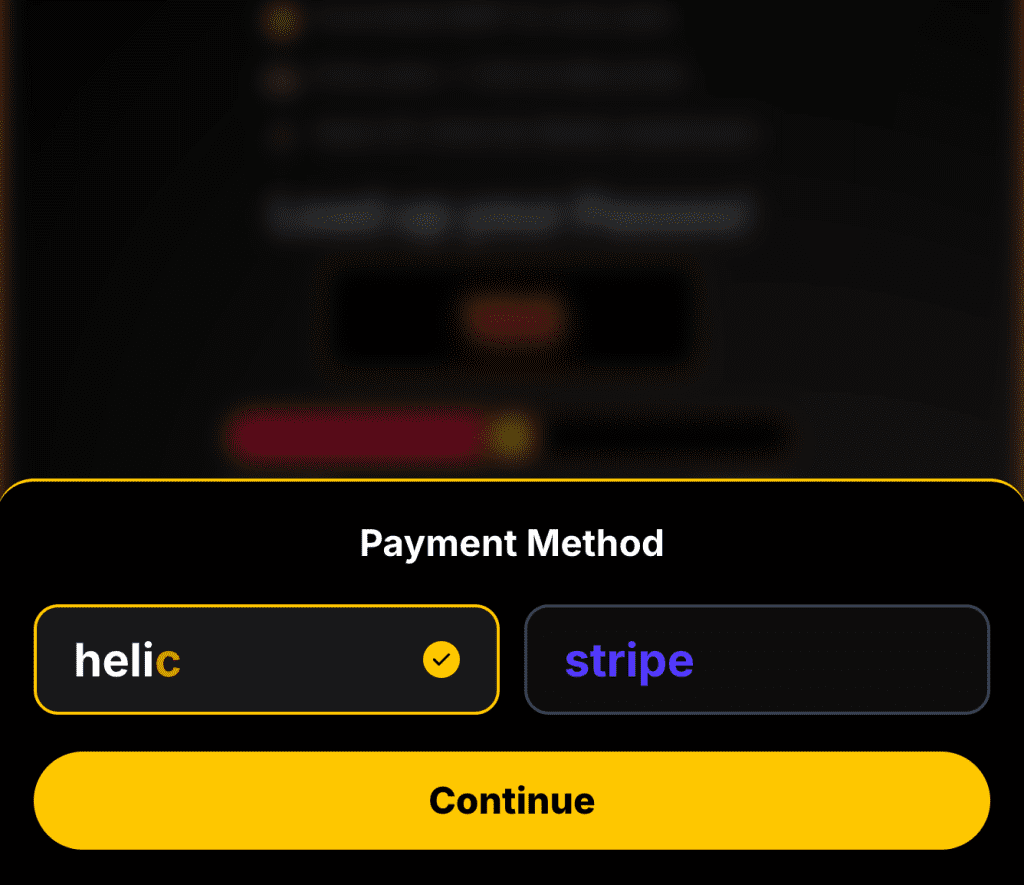Image resolution: width=1024 pixels, height=885 pixels.
Task: Select the helic payment method
Action: point(266,660)
